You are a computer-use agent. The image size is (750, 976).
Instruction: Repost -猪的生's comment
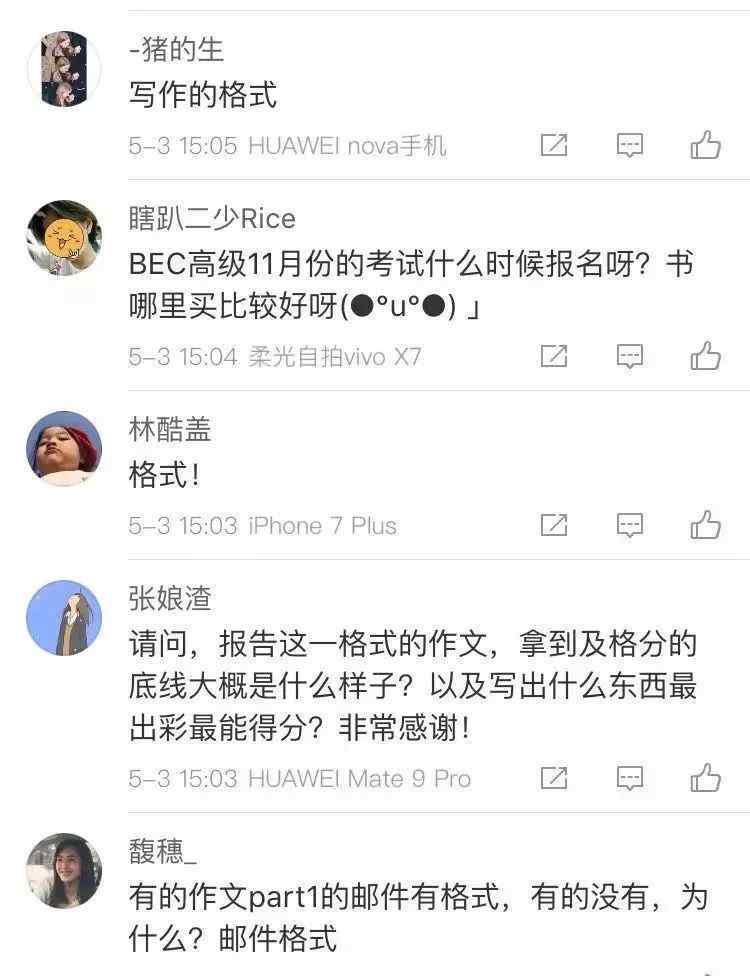coord(554,146)
